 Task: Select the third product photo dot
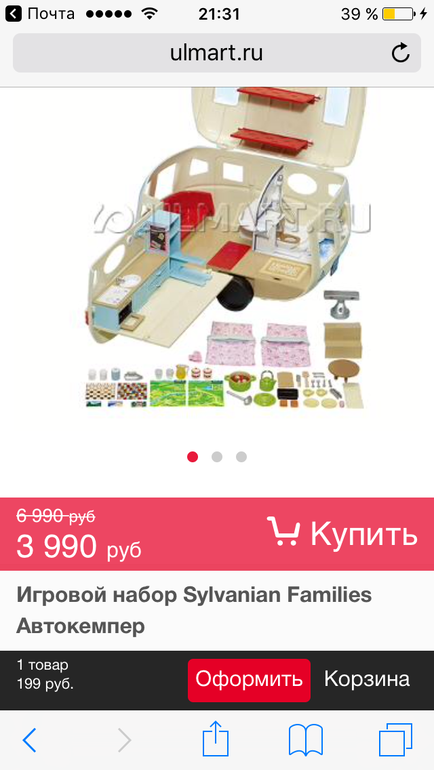click(241, 457)
